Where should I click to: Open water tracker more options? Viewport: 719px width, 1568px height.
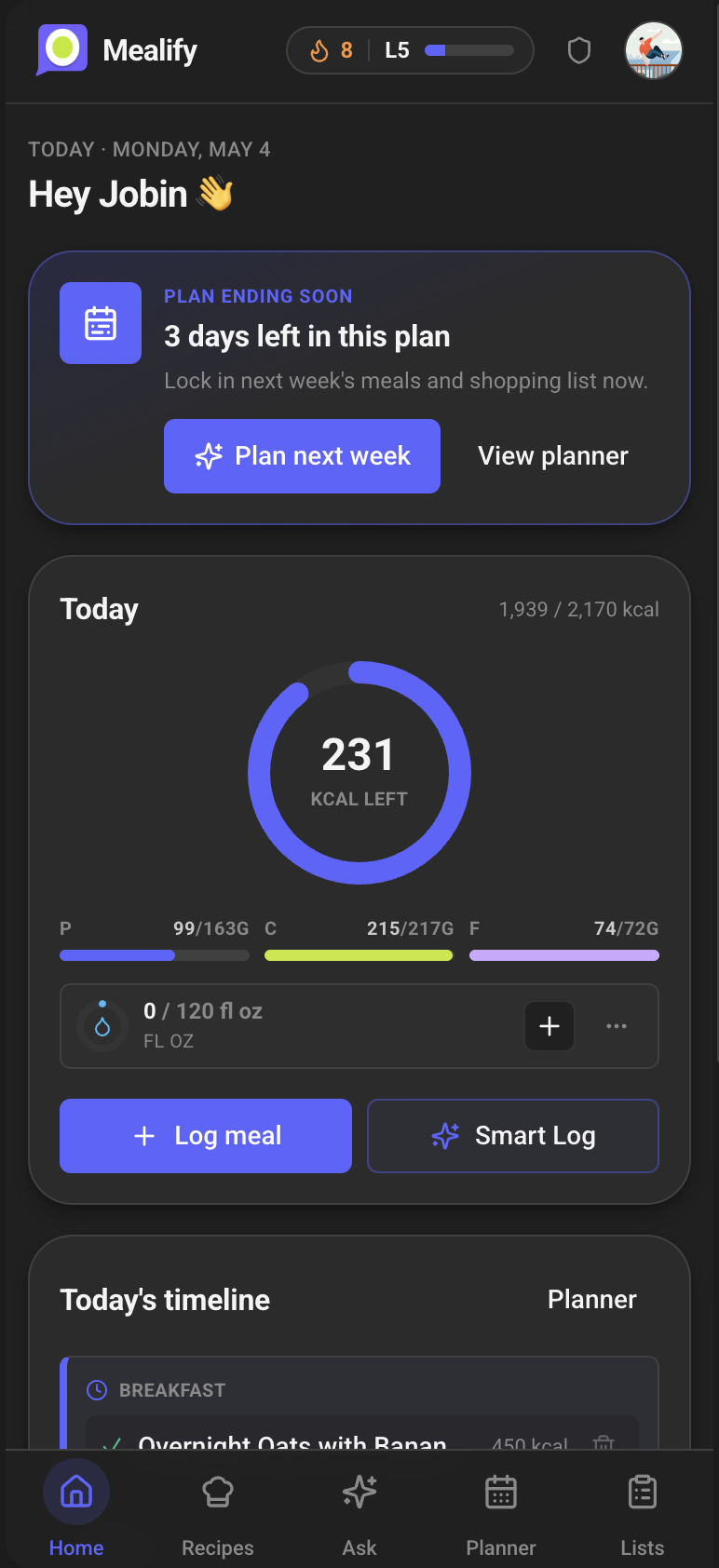tap(617, 1026)
